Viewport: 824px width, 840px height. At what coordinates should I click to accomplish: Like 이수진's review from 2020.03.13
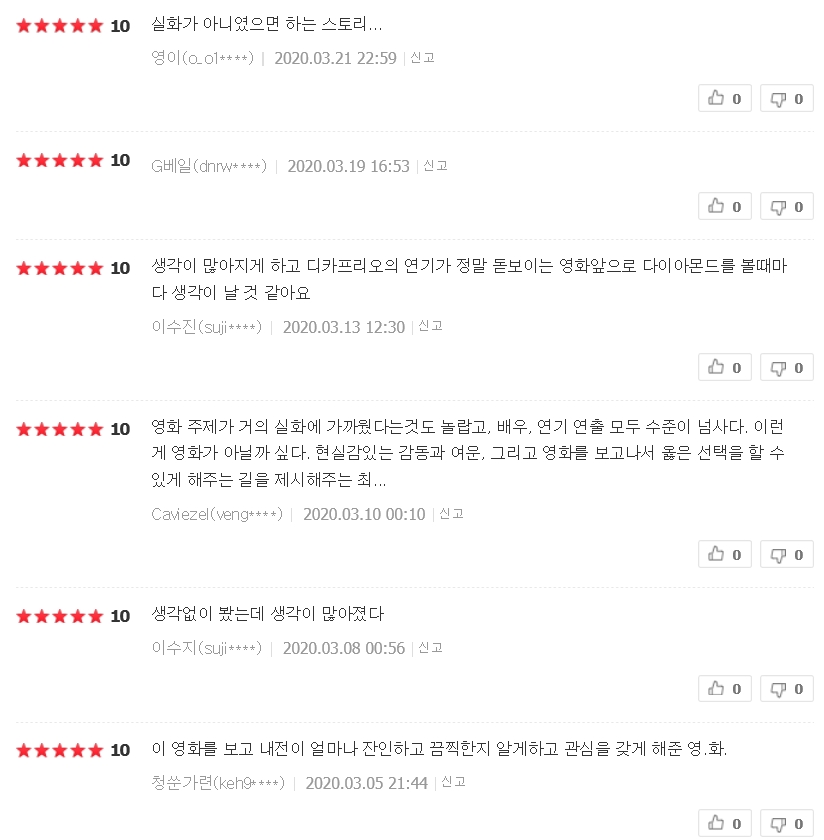(x=724, y=367)
